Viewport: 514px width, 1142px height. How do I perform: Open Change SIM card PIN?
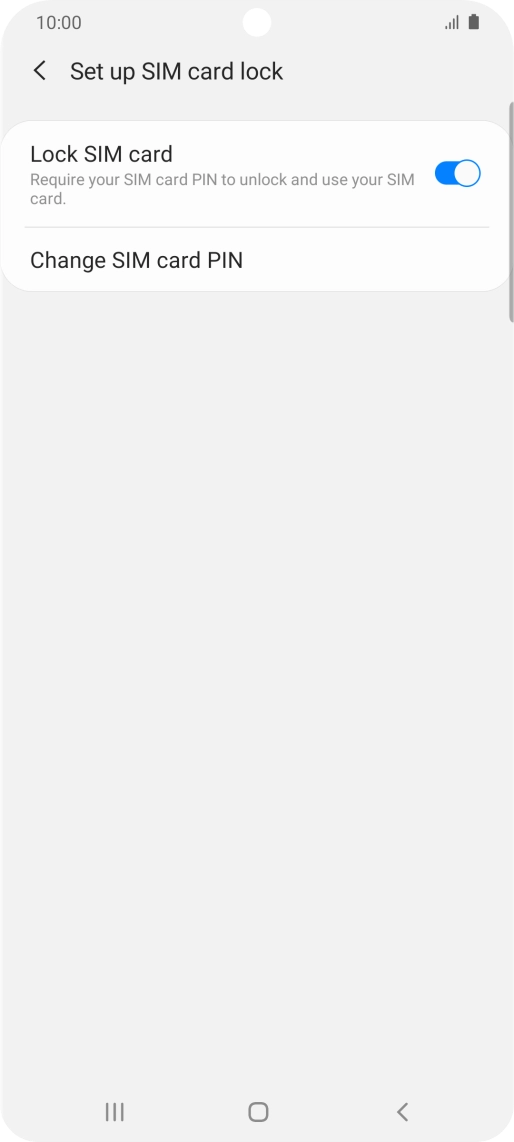pos(257,260)
